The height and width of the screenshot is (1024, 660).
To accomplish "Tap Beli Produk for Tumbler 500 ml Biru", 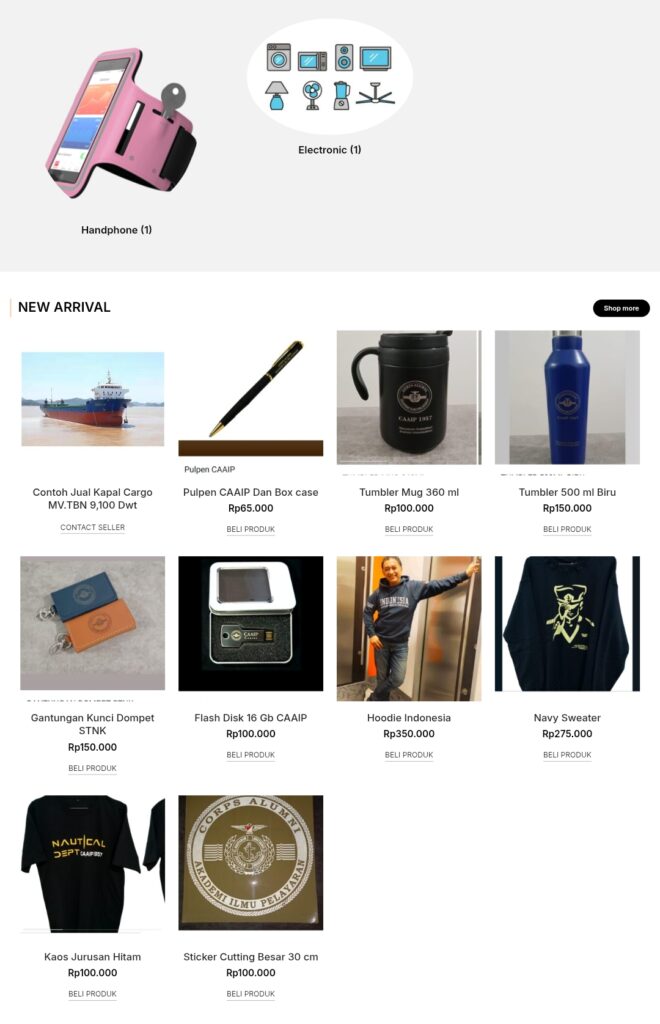I will 567,529.
